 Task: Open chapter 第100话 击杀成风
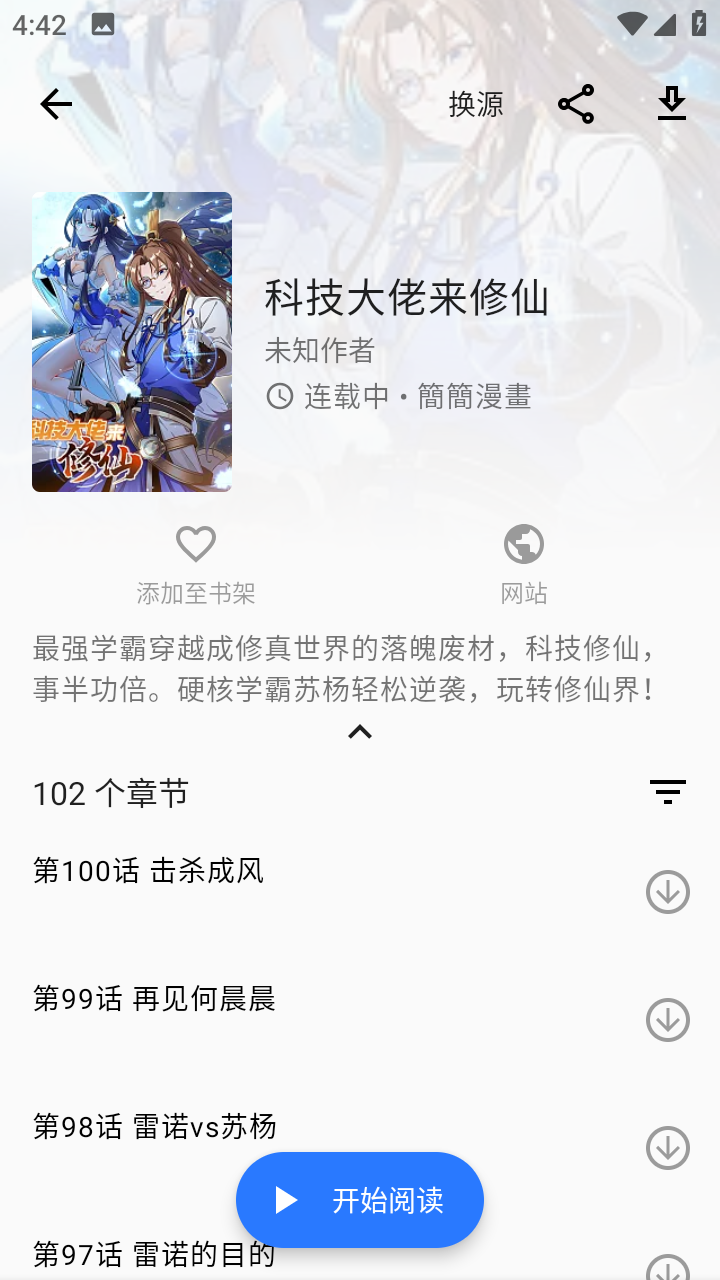pos(148,871)
